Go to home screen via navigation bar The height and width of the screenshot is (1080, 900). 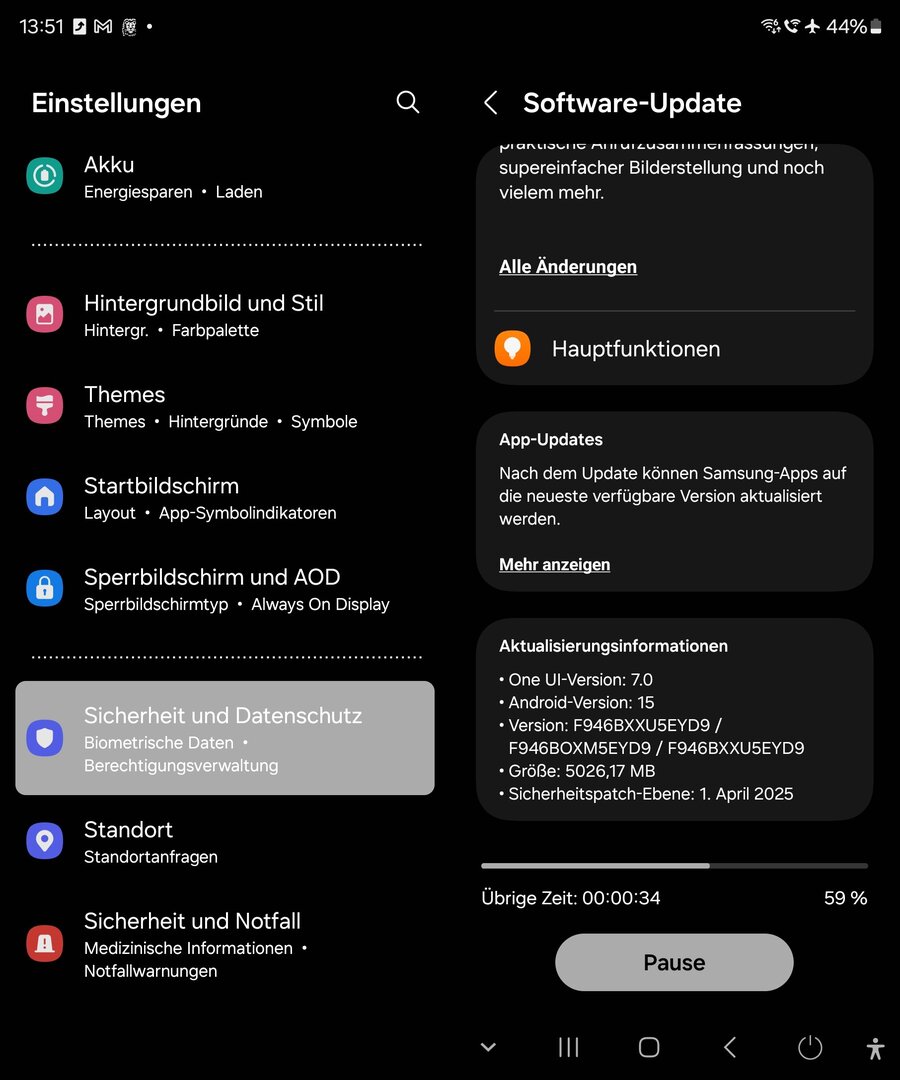pos(649,1047)
